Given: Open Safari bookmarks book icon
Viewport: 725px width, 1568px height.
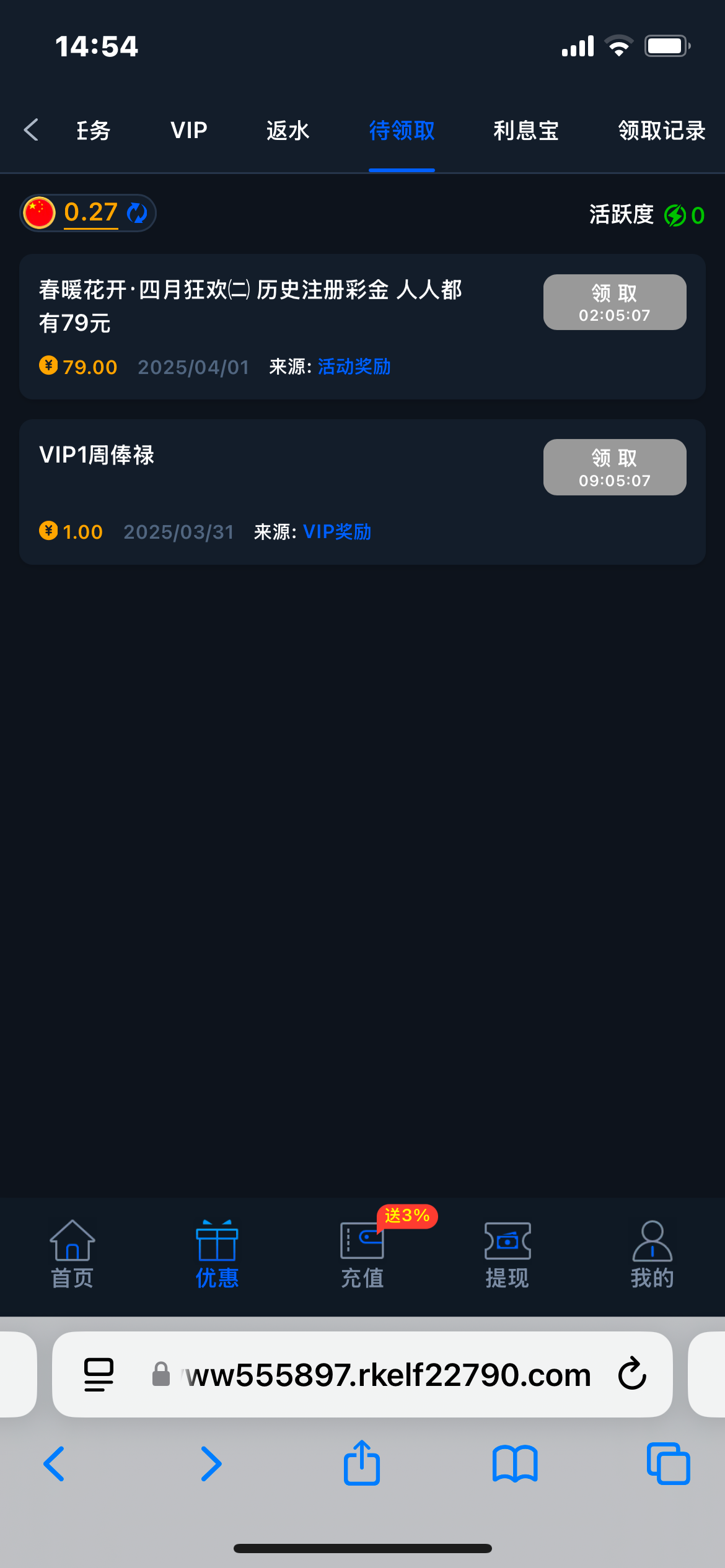Looking at the screenshot, I should tap(515, 1464).
